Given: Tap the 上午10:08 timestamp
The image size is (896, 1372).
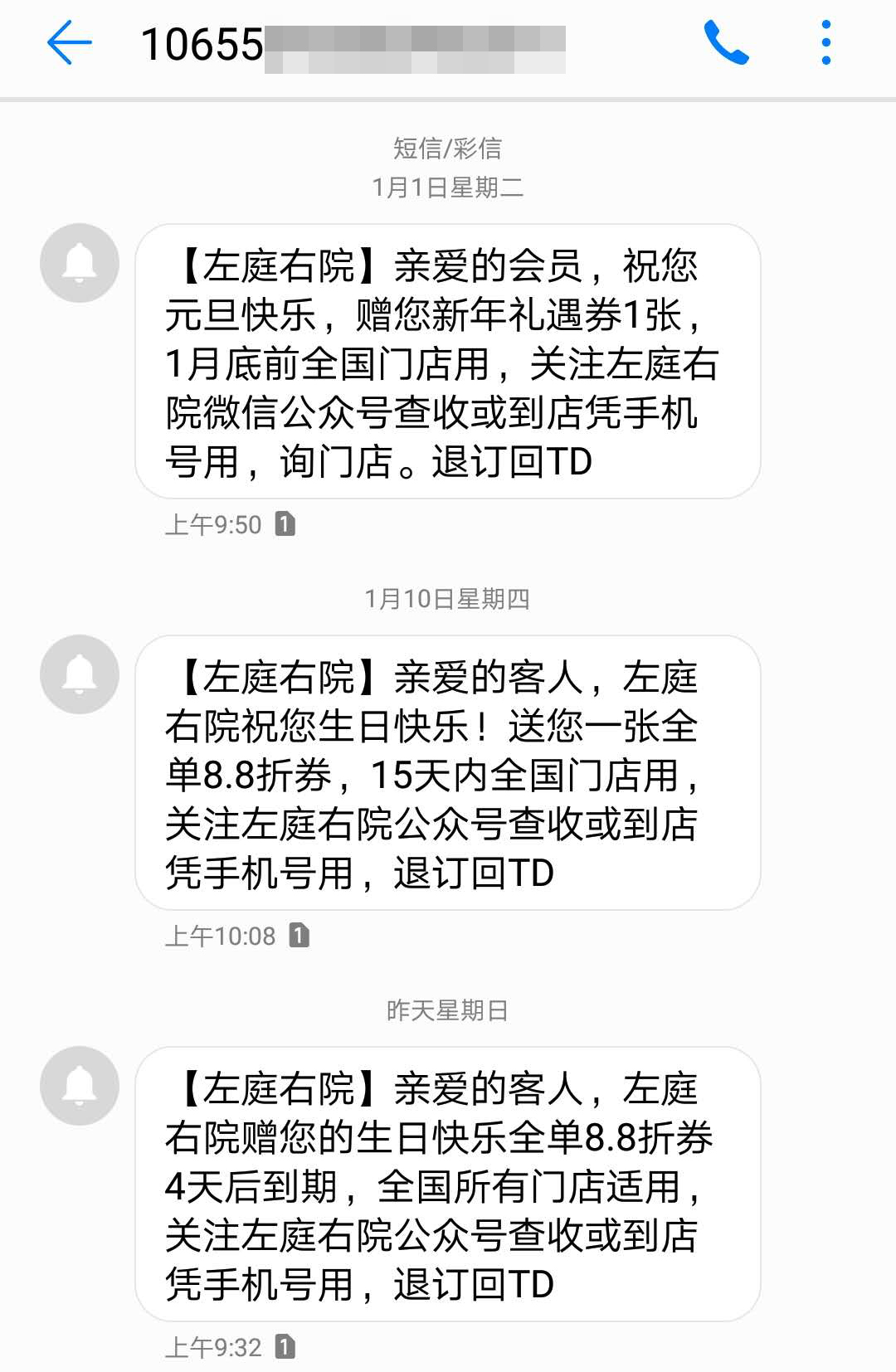Looking at the screenshot, I should point(221,934).
